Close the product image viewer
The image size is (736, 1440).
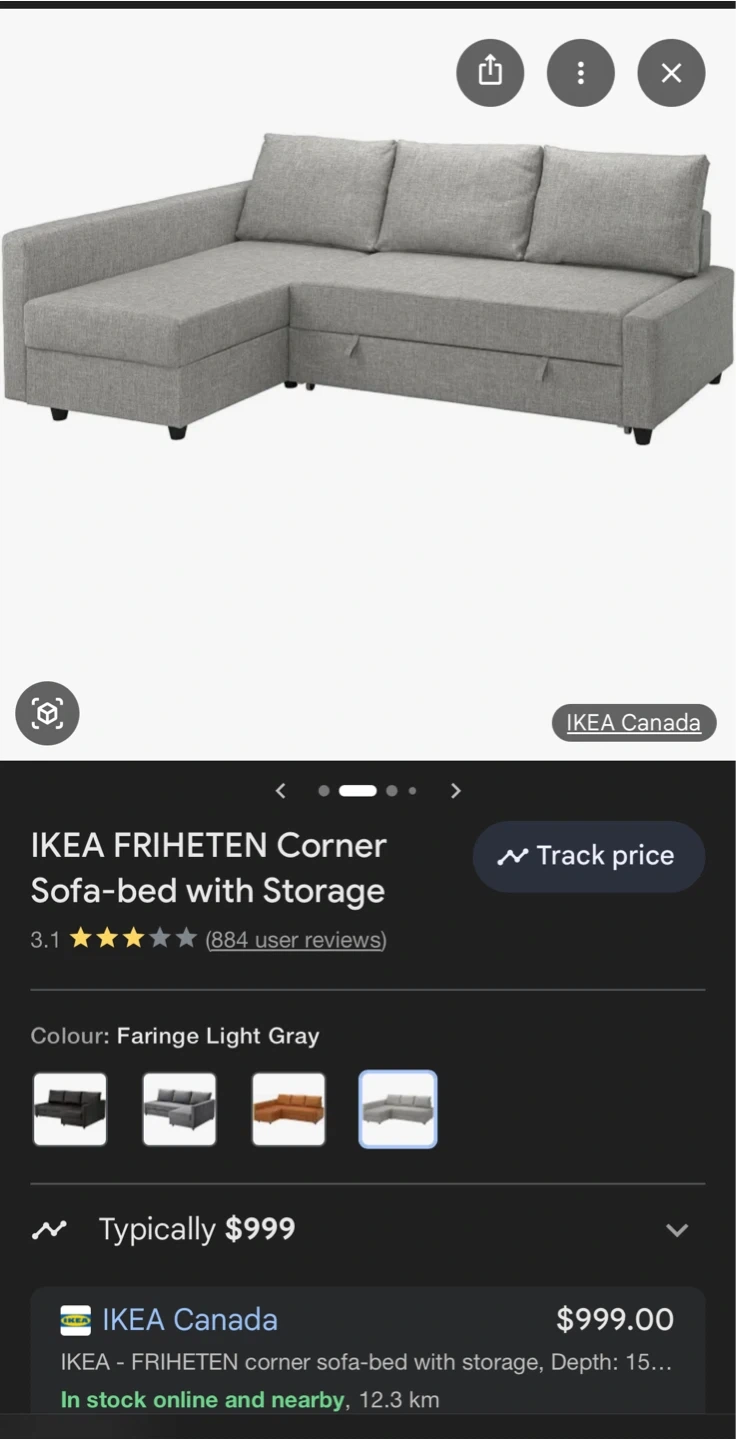(672, 72)
